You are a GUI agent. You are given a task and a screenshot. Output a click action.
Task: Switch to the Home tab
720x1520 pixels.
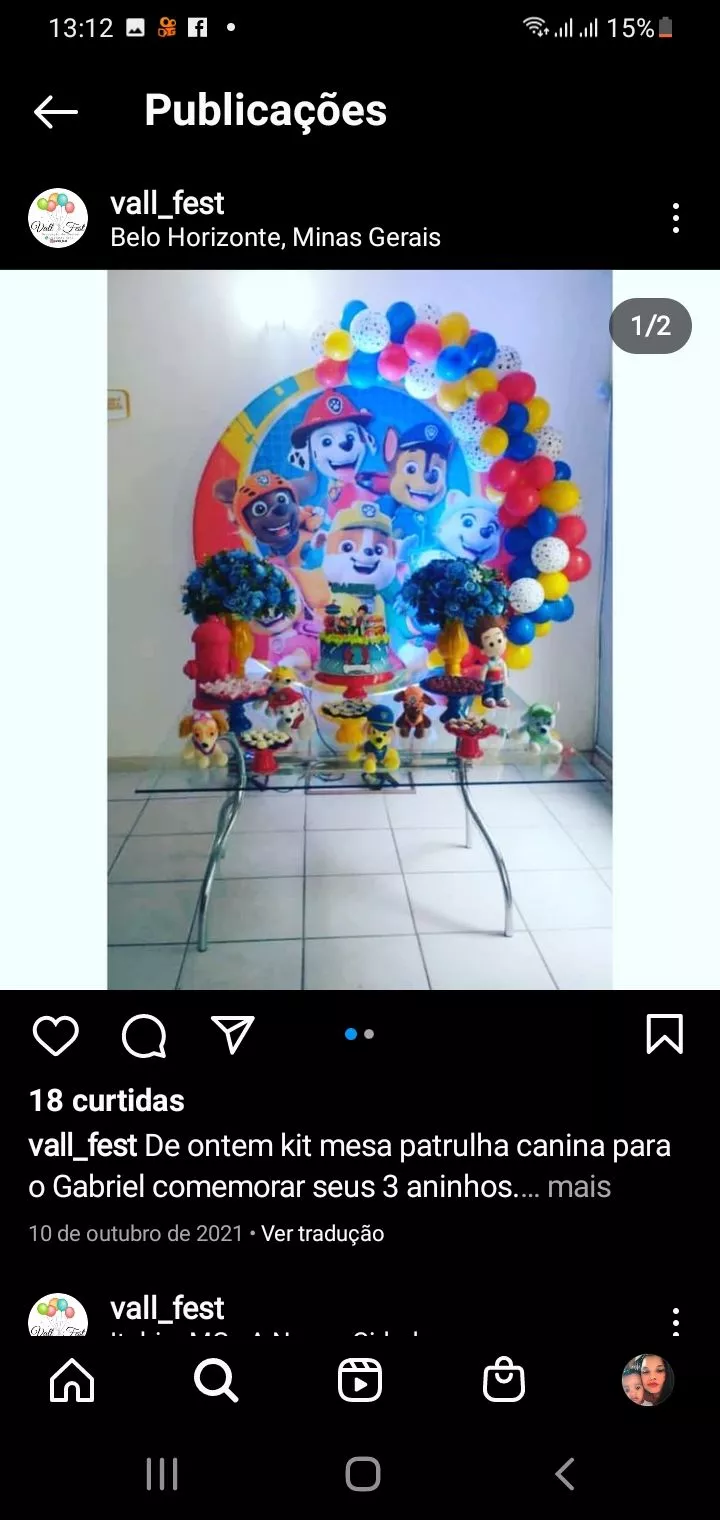(x=72, y=1381)
